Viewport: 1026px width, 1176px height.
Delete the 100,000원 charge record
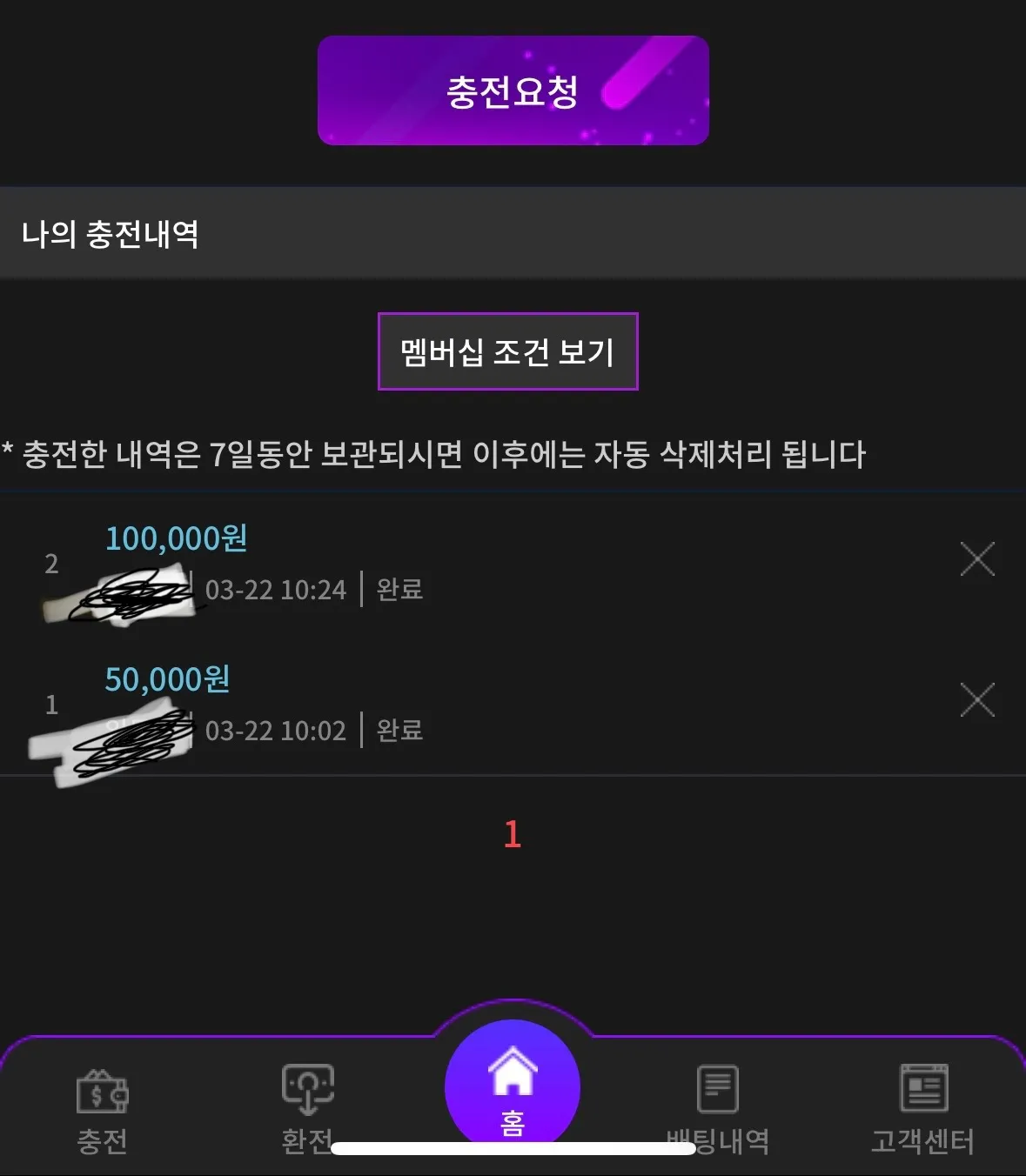[977, 559]
